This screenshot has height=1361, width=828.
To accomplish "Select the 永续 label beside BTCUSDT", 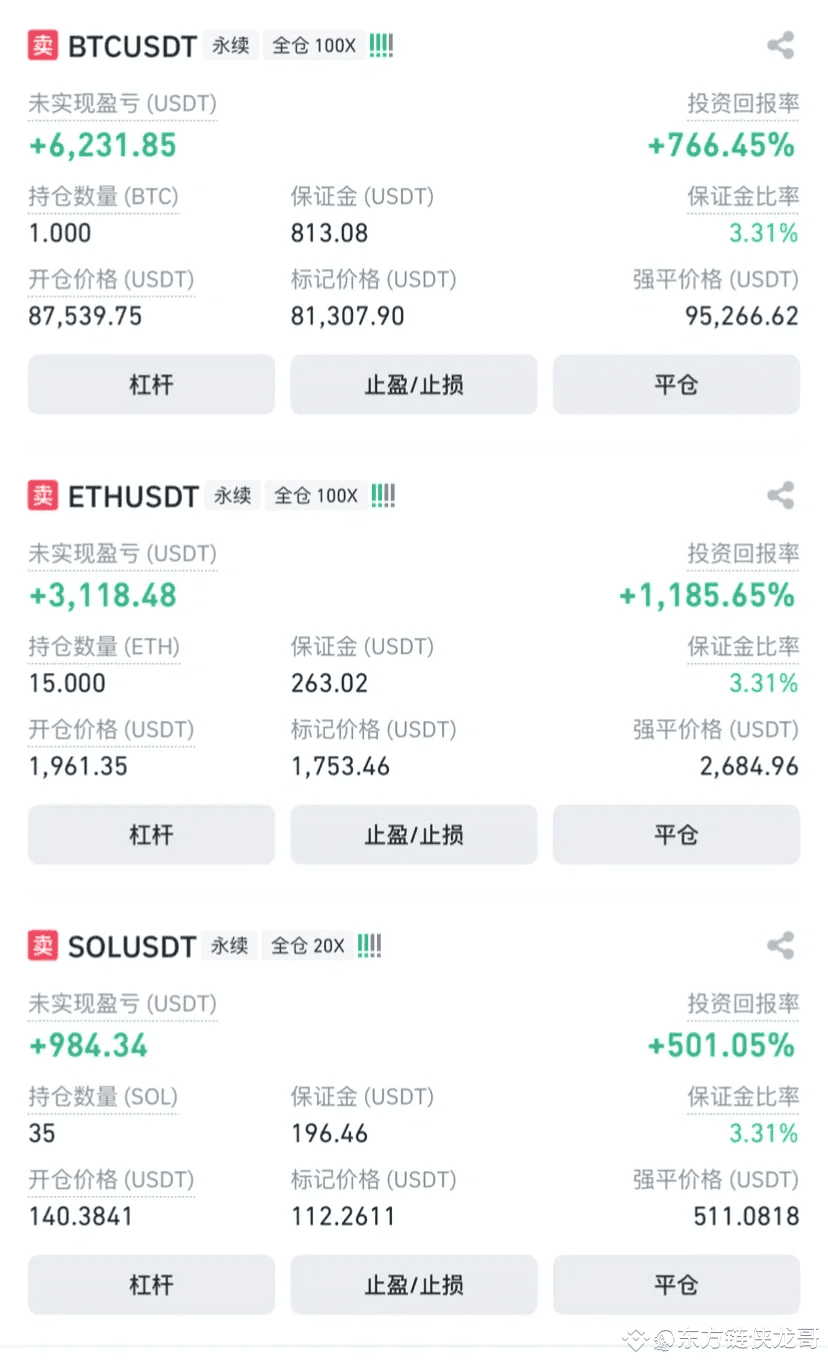I will [x=230, y=46].
